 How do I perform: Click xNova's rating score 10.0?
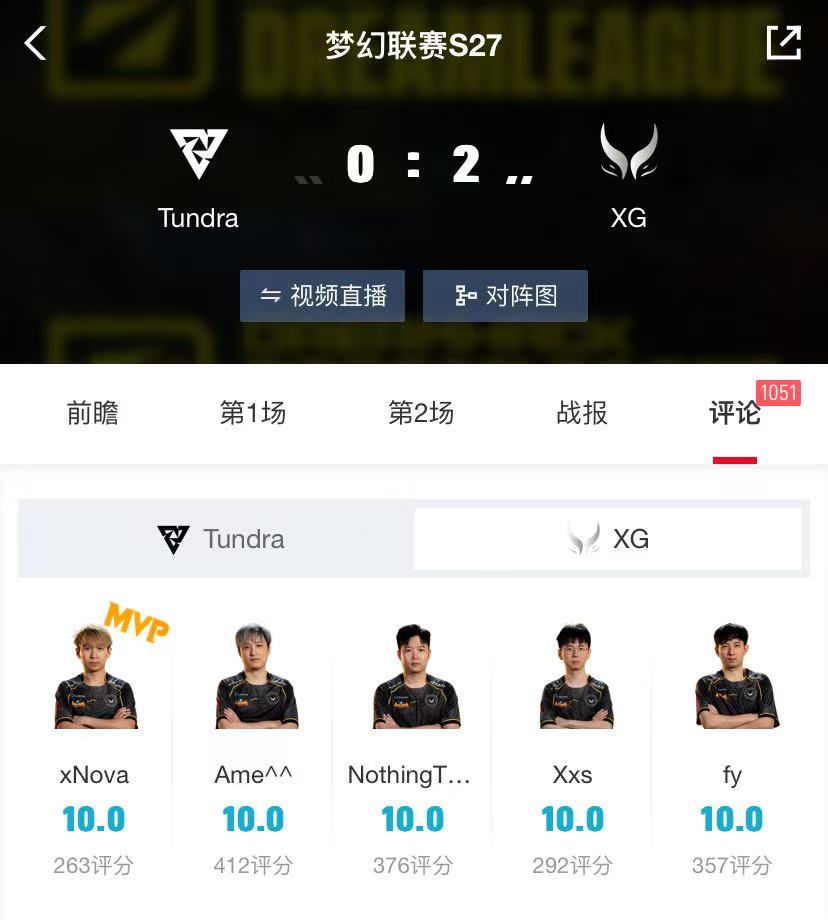coord(93,819)
